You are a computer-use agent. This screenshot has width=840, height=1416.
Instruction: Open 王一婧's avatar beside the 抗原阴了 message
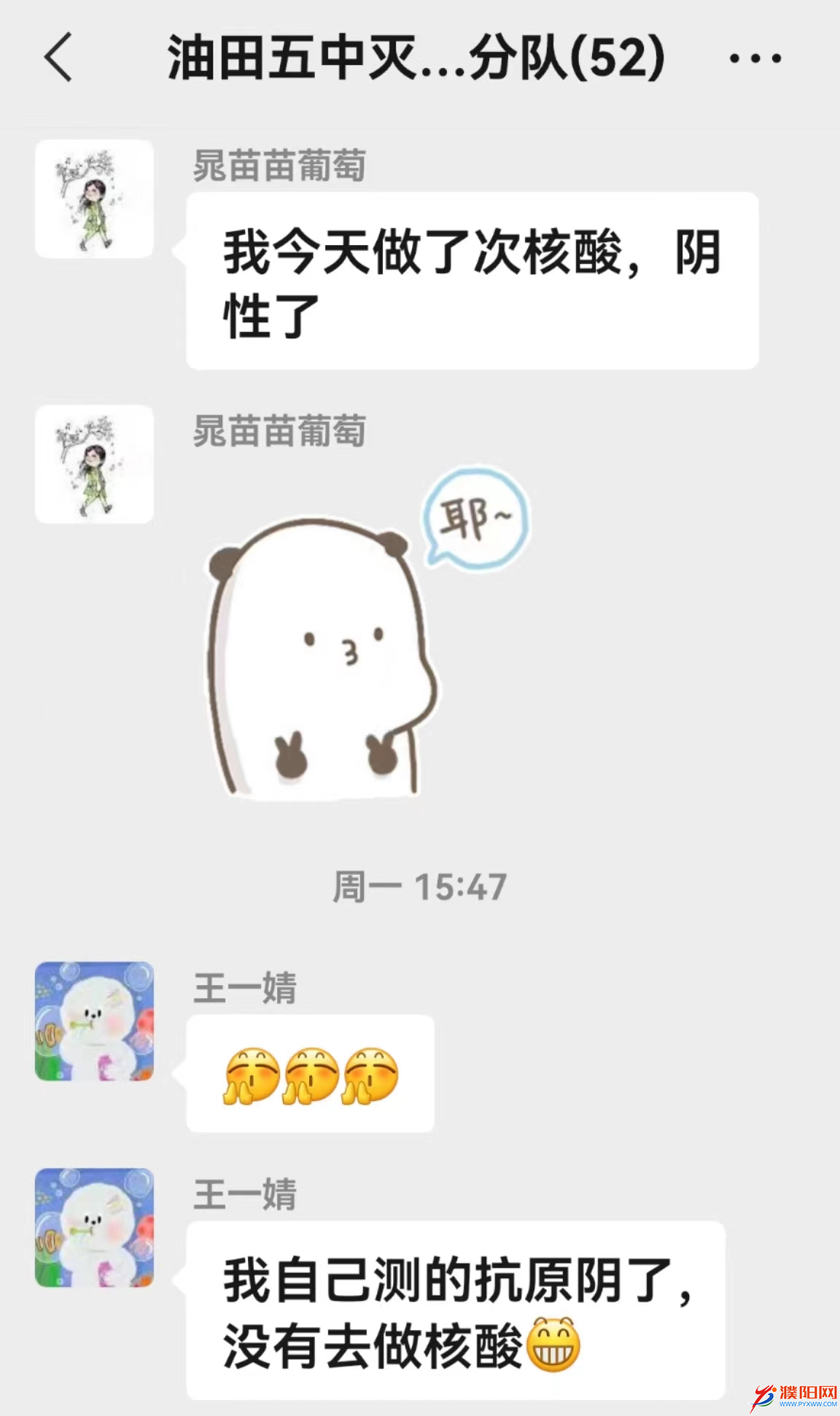pos(94,1228)
